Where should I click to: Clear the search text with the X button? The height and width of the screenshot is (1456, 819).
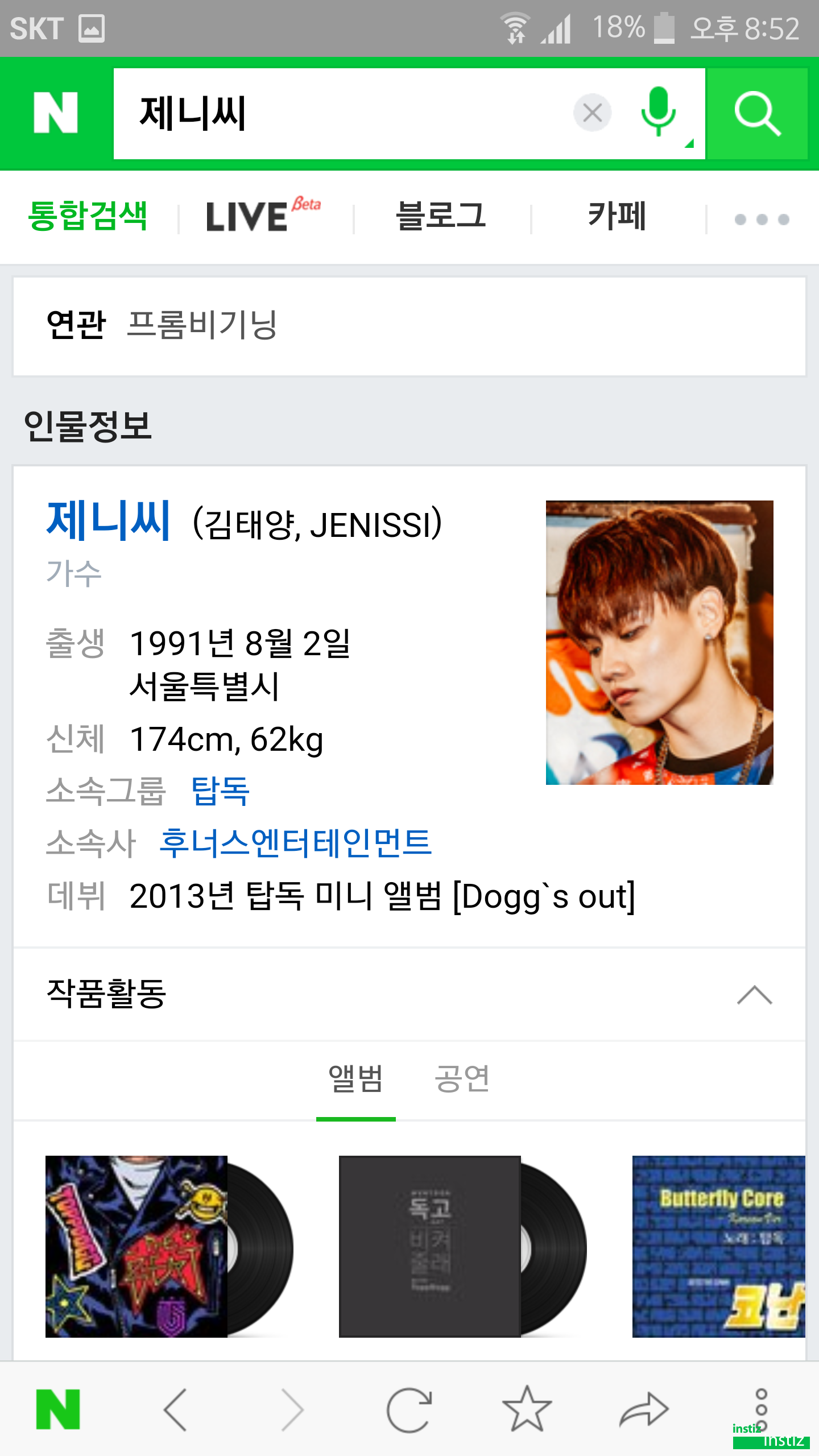tap(592, 113)
